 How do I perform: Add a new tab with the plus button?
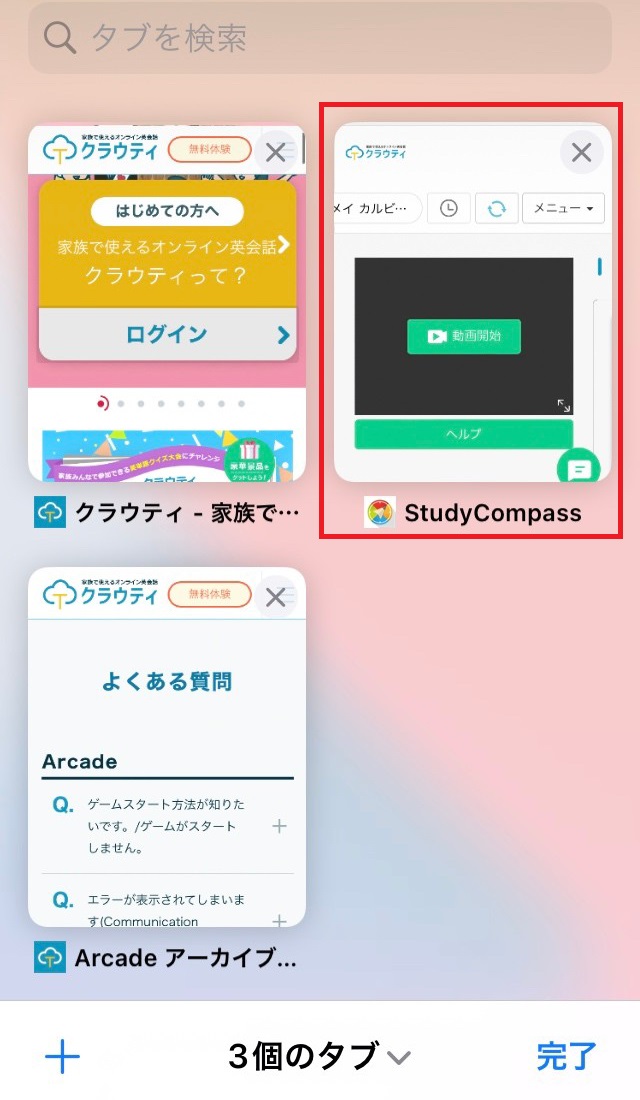(62, 1056)
